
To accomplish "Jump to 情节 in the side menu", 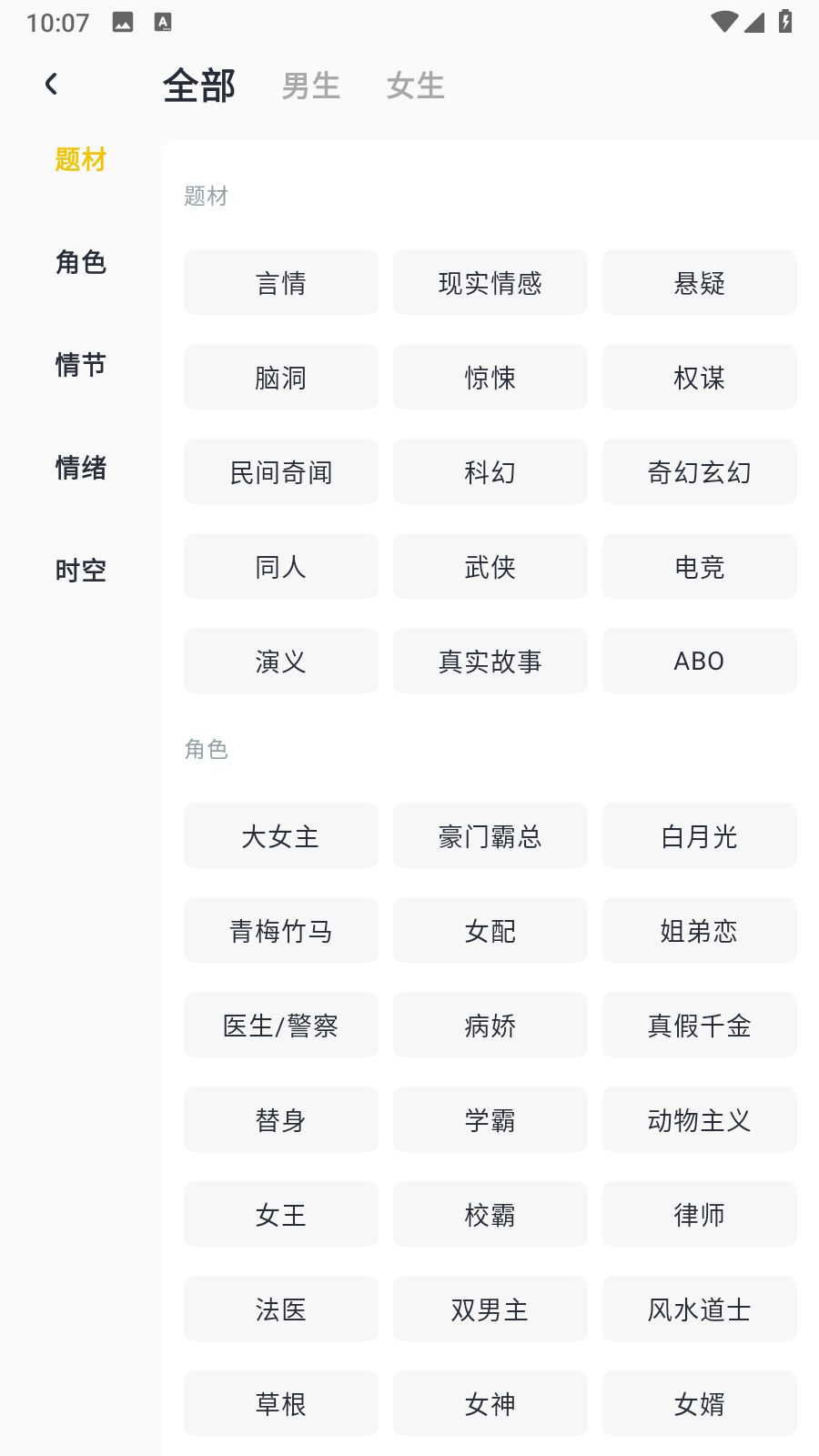I will [81, 365].
